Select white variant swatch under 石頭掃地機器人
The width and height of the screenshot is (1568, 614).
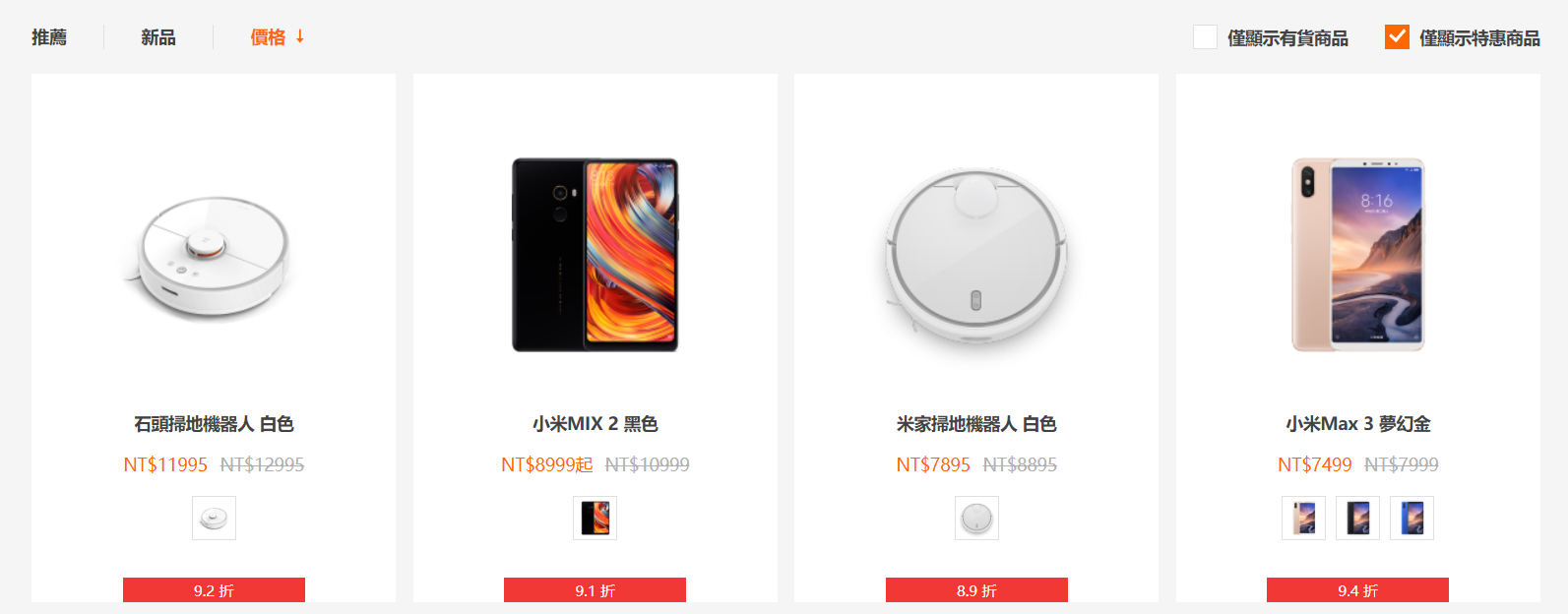[x=214, y=518]
